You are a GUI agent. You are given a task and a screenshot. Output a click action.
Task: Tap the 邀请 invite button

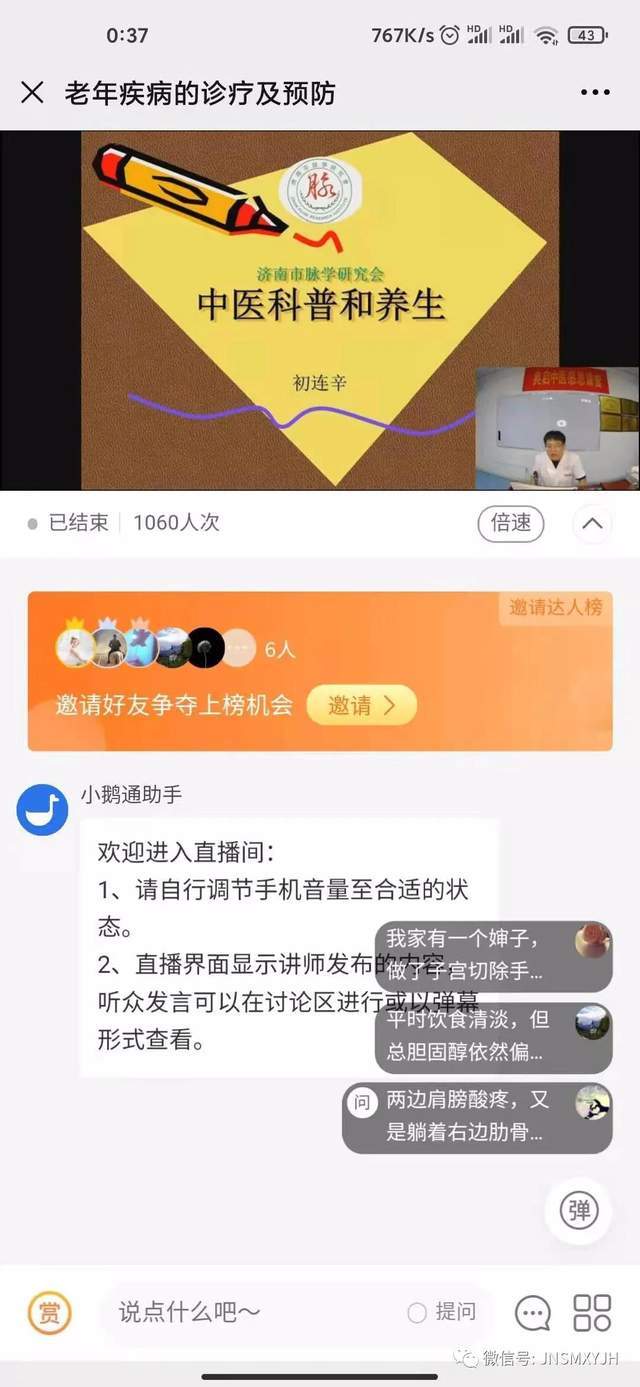361,705
